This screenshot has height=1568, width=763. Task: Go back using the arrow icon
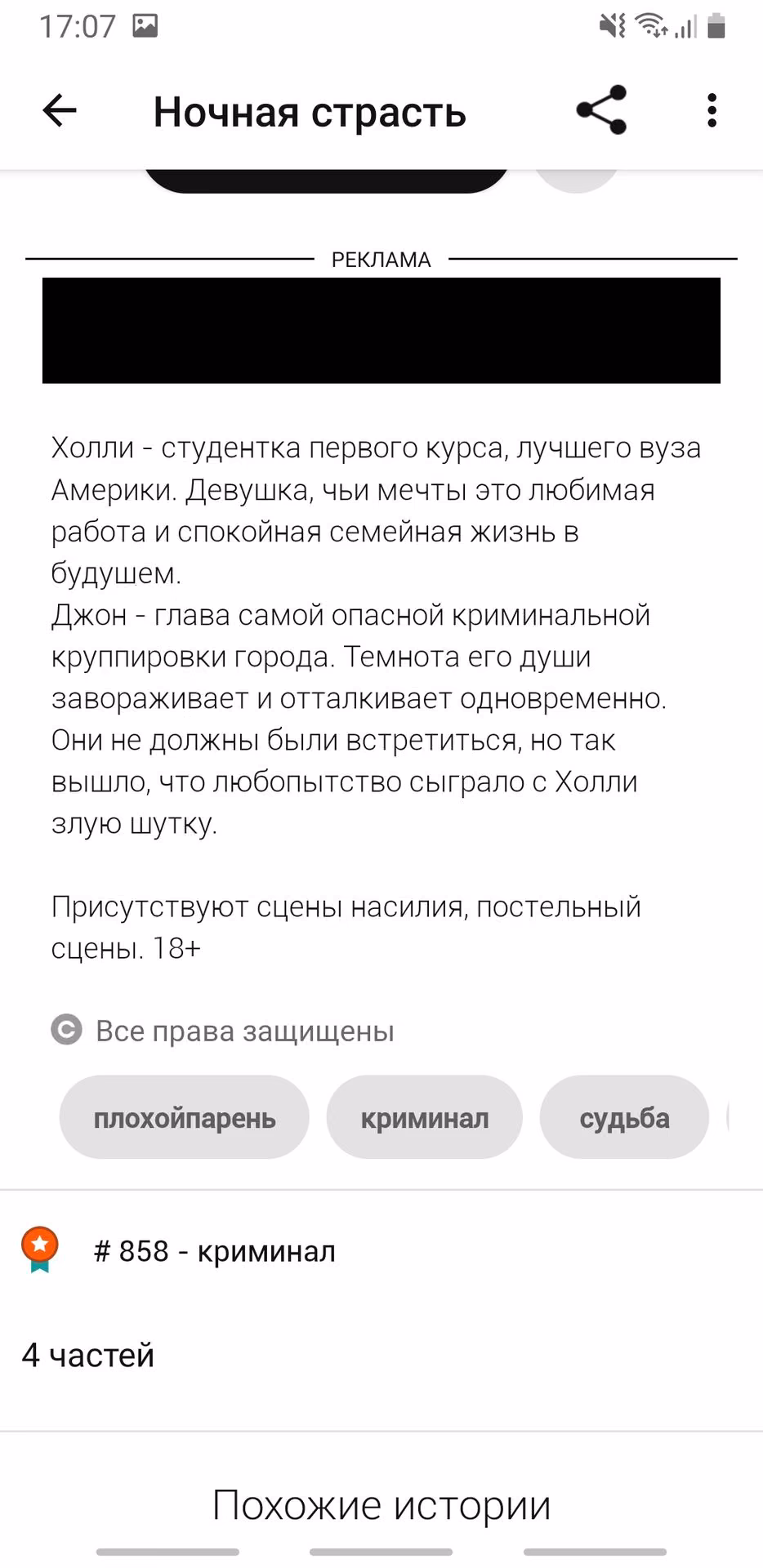[60, 110]
